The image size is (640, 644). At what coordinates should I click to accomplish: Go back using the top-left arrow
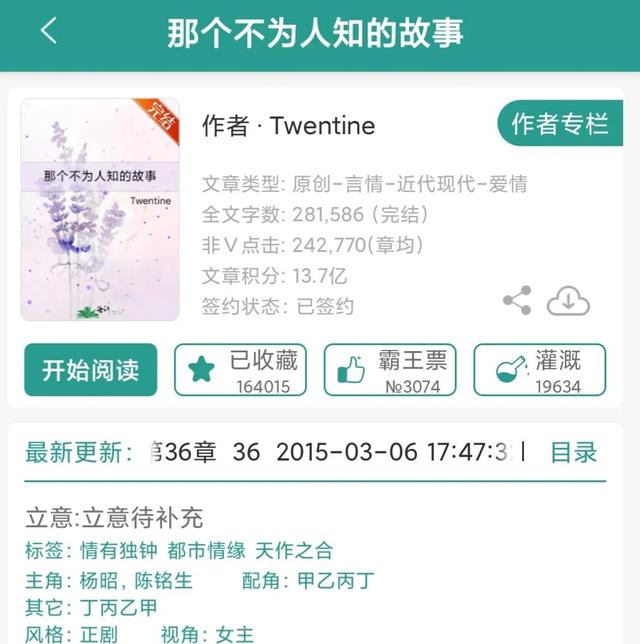pyautogui.click(x=48, y=32)
